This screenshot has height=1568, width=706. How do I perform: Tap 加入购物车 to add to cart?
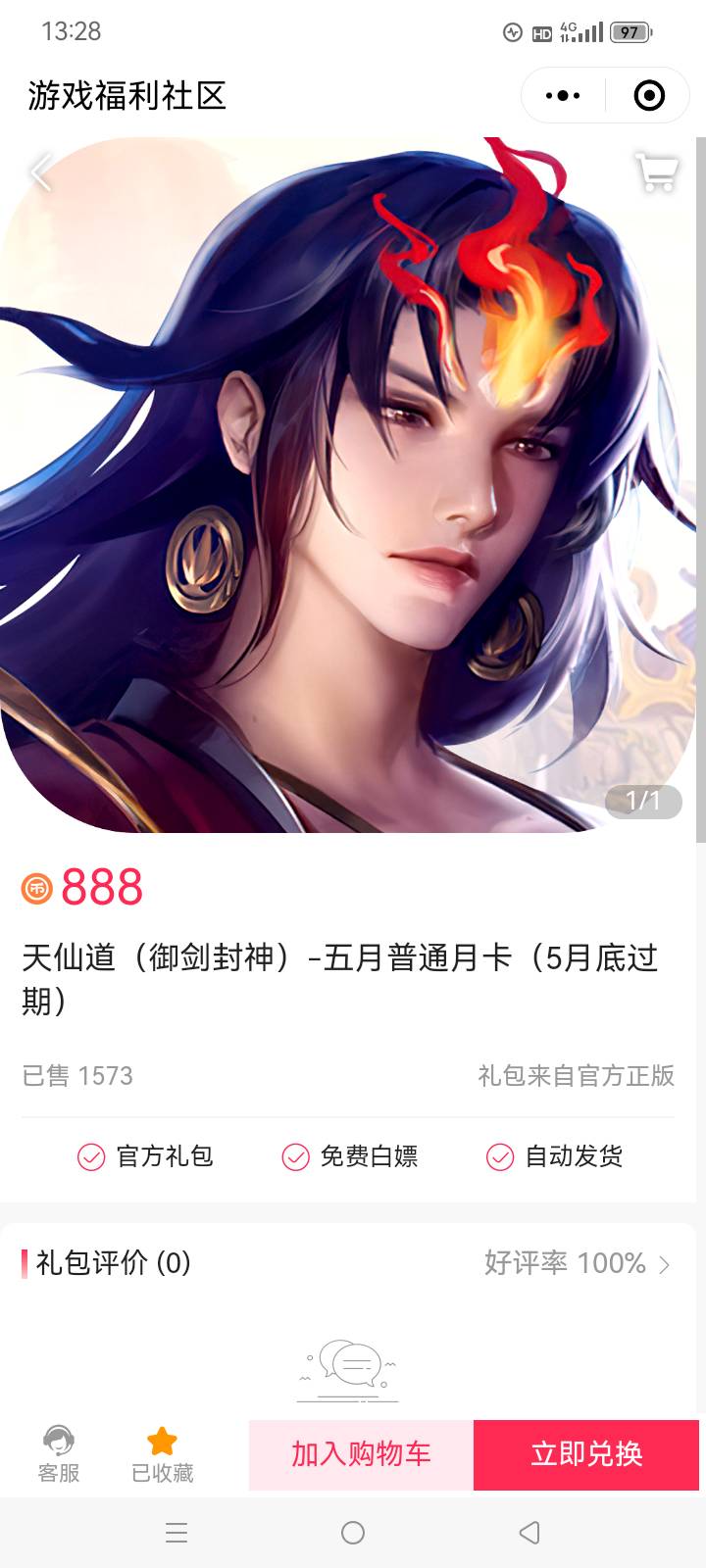click(361, 1454)
